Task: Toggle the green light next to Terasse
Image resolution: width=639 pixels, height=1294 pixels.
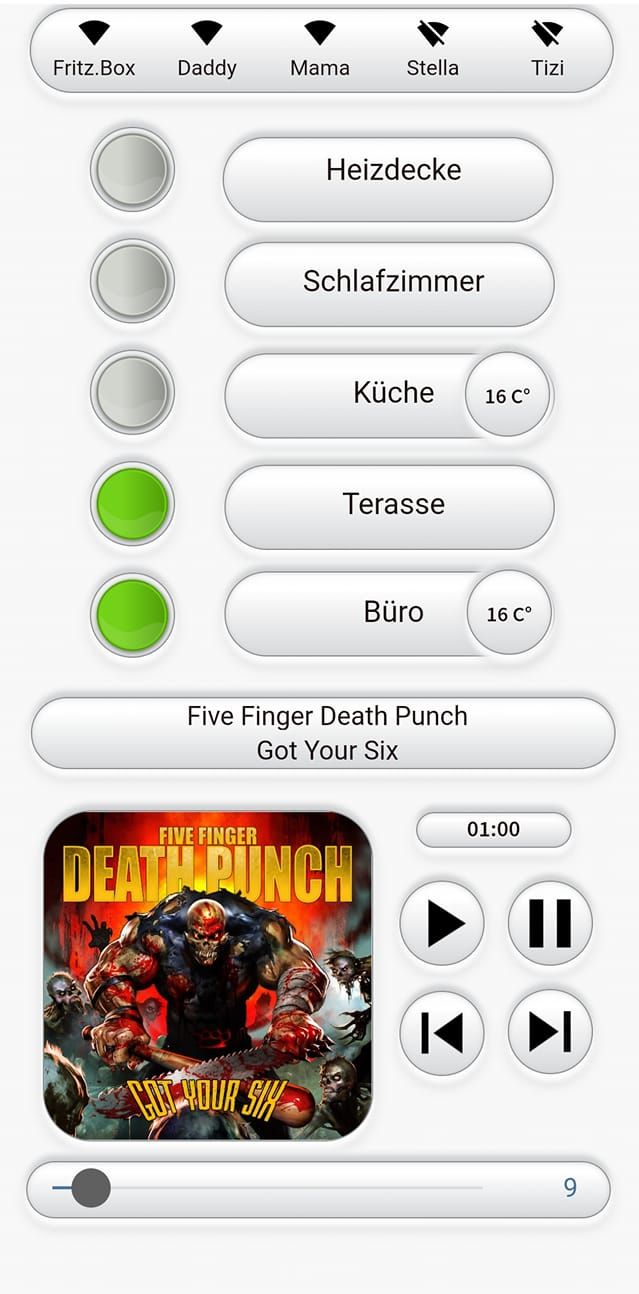Action: point(132,504)
